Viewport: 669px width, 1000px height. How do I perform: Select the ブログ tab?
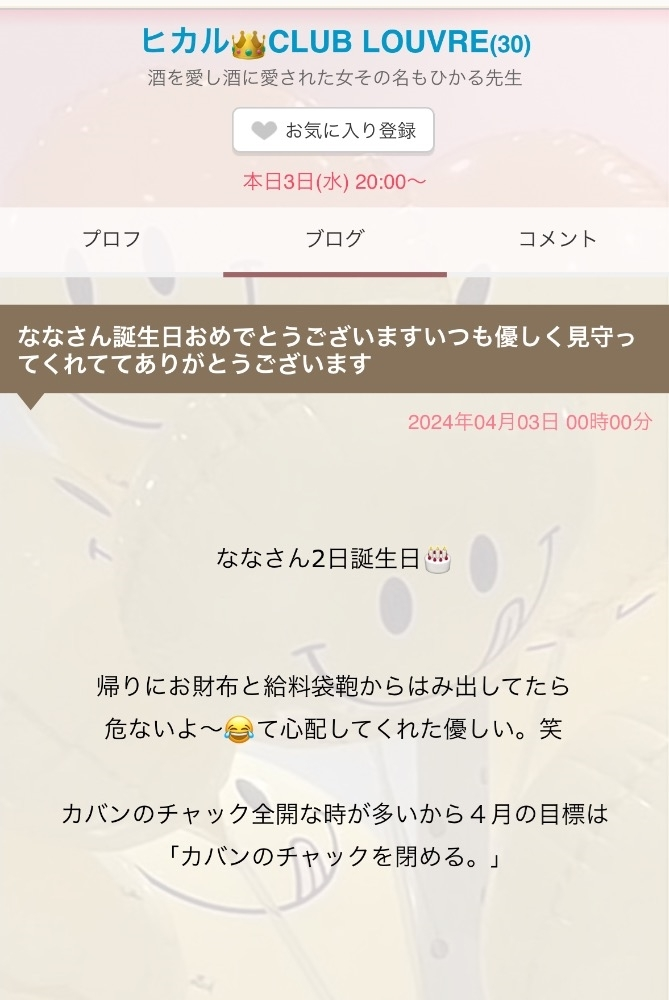334,239
